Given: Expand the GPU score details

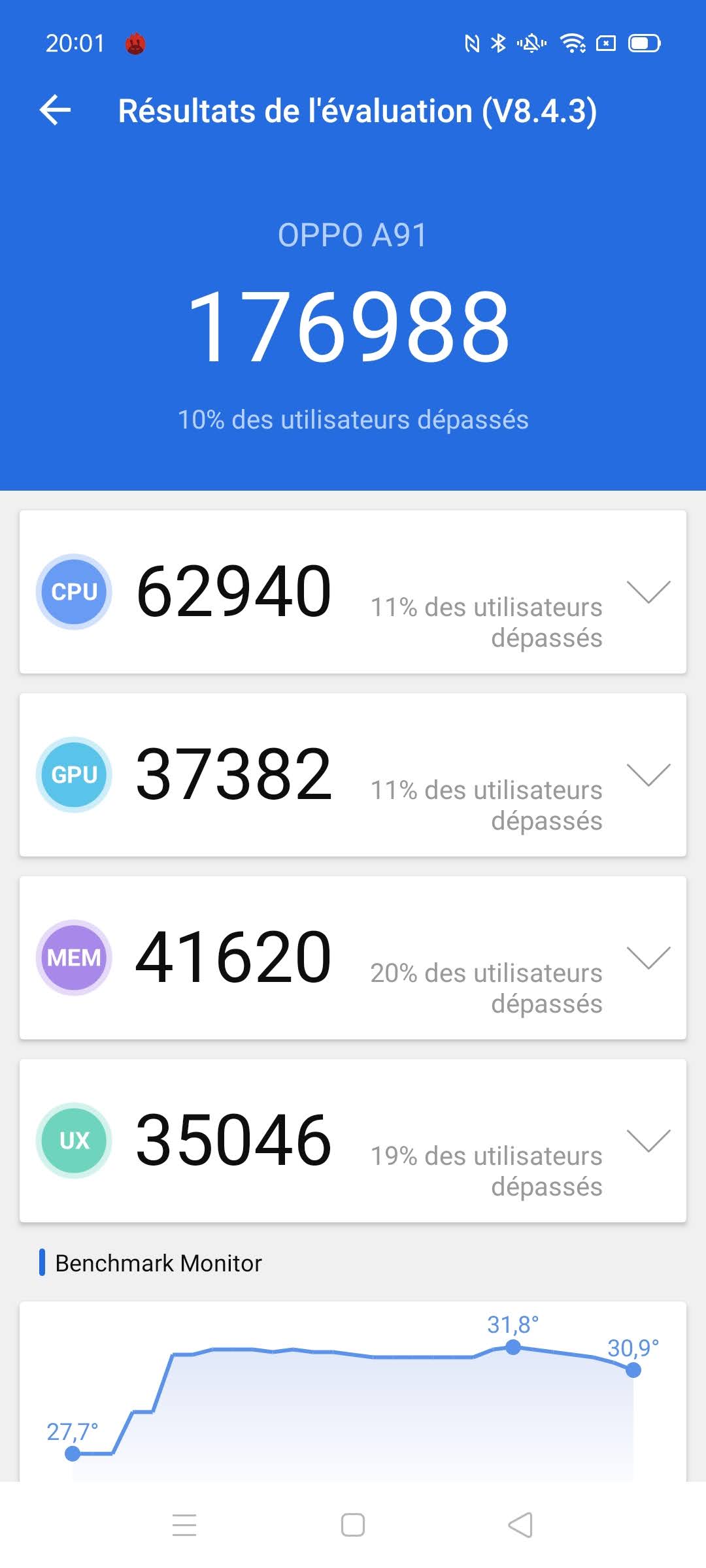Looking at the screenshot, I should coord(648,774).
